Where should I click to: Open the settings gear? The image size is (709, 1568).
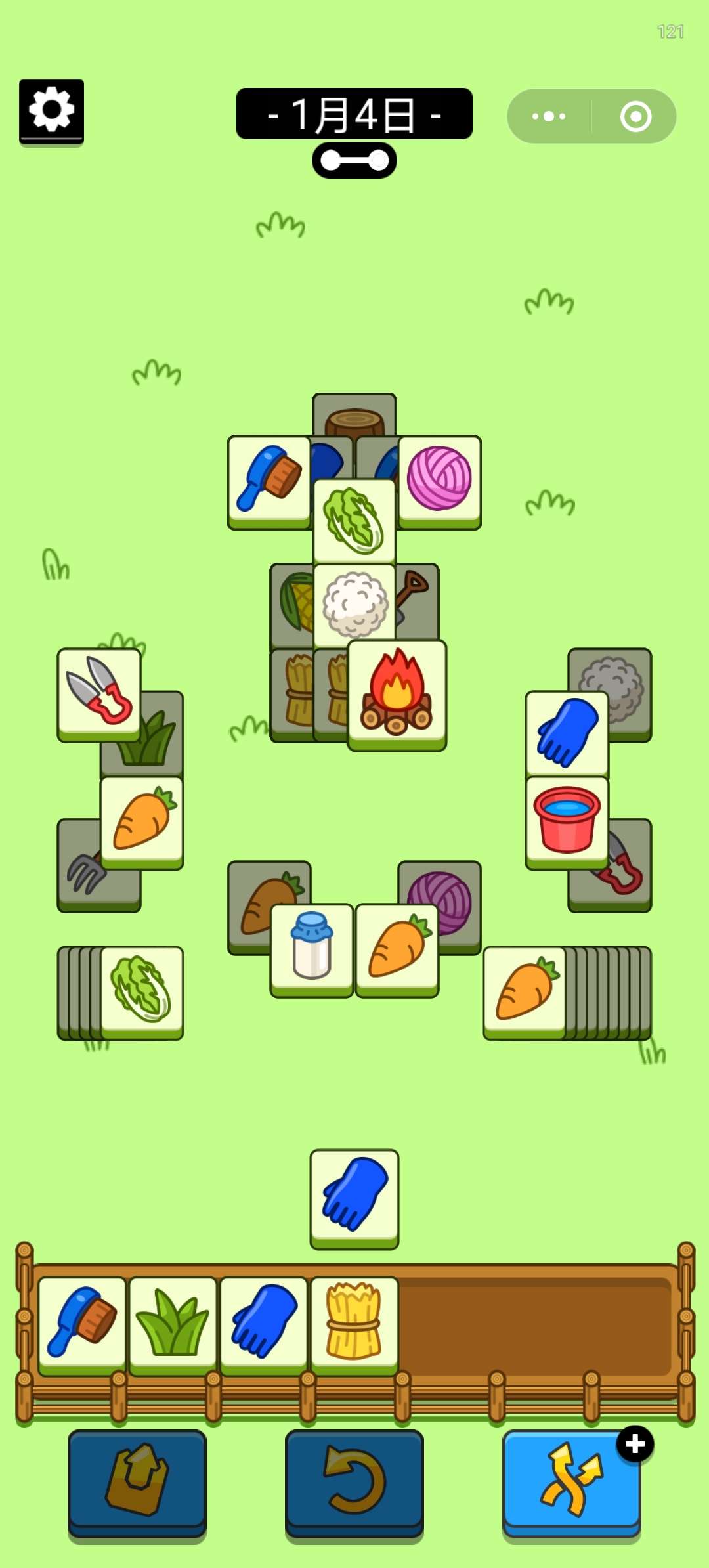point(51,110)
